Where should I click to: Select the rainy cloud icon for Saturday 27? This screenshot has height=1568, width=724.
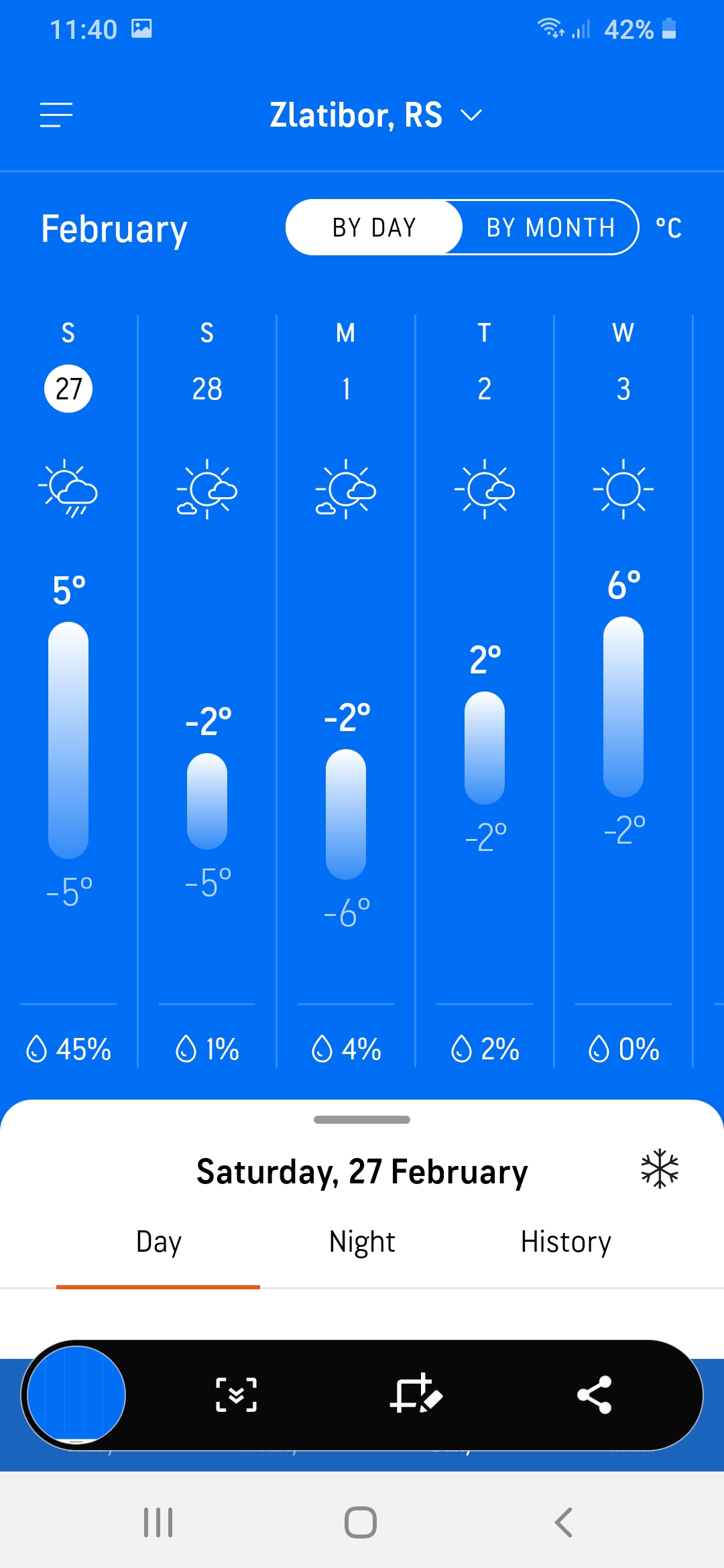point(68,489)
